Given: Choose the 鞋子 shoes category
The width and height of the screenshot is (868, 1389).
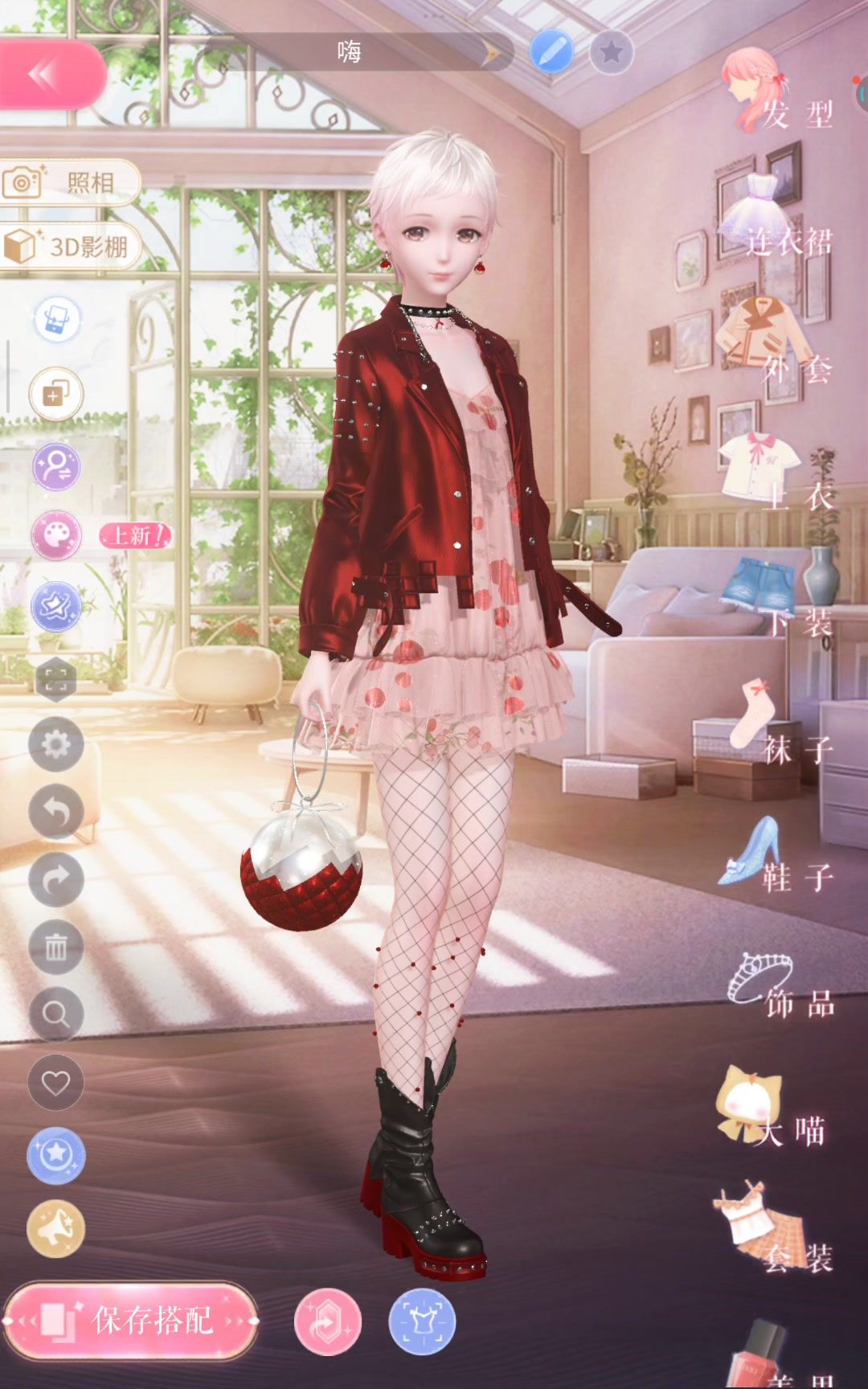Looking at the screenshot, I should pyautogui.click(x=777, y=854).
